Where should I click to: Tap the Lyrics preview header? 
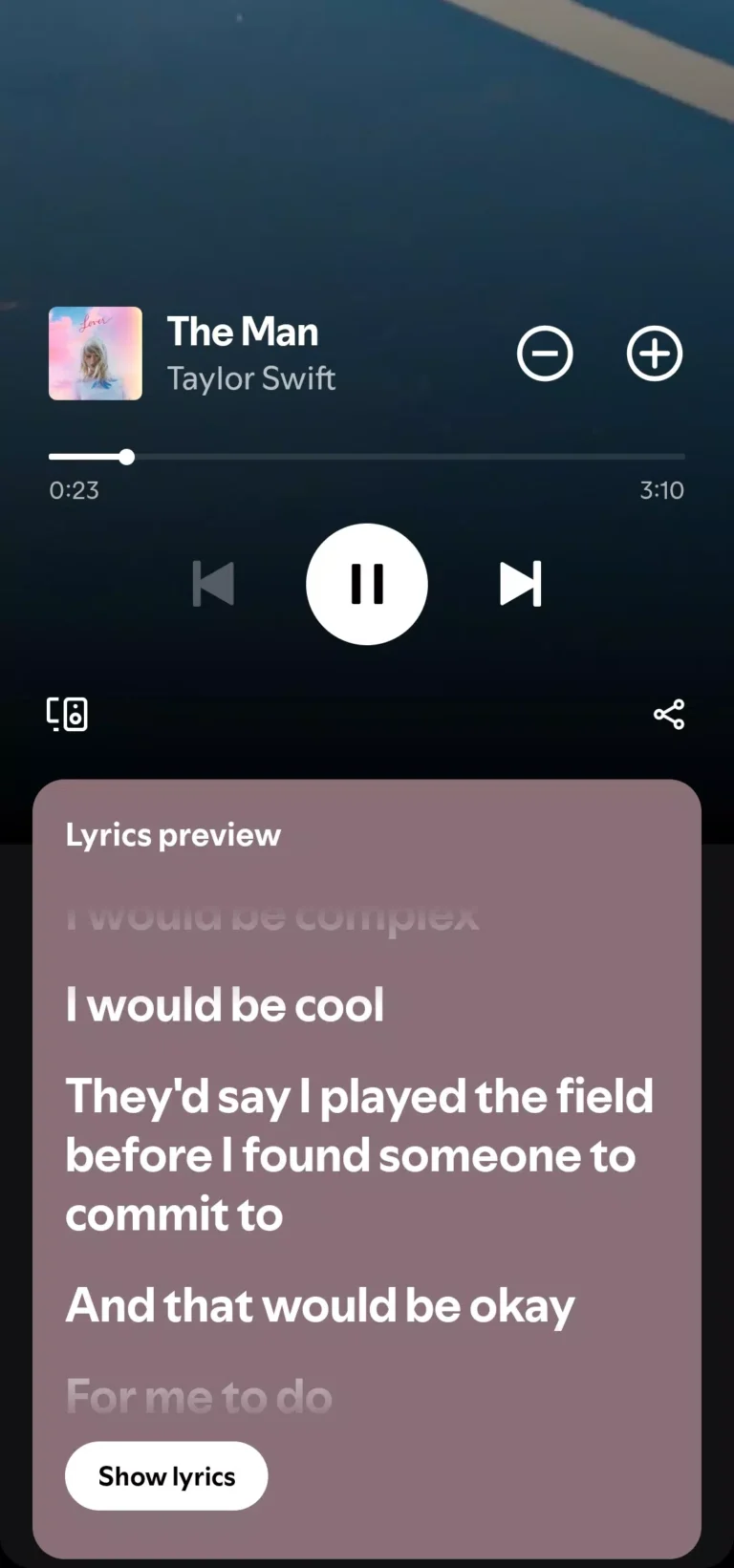pyautogui.click(x=172, y=834)
